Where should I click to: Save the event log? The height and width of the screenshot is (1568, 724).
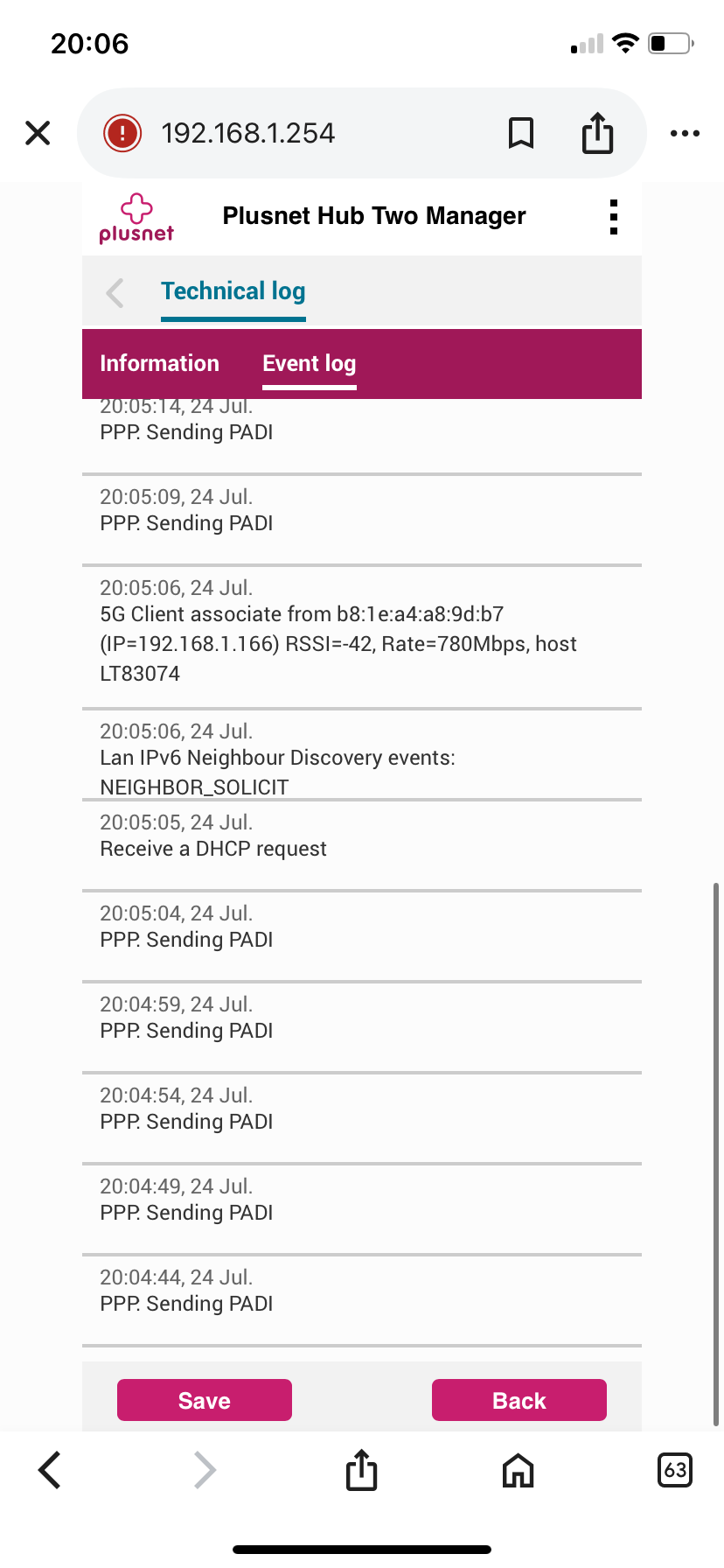(x=204, y=1400)
